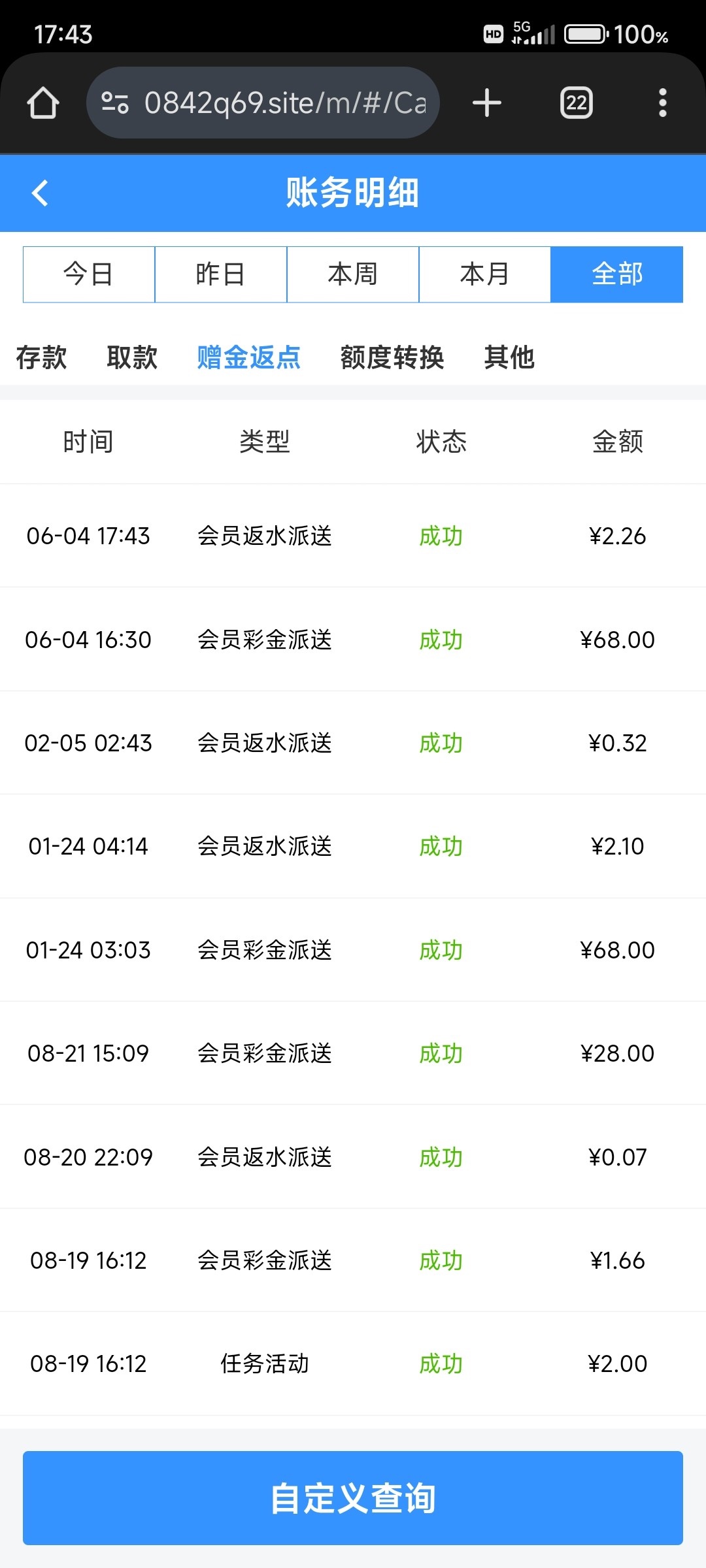Viewport: 706px width, 1568px height.
Task: Click the site permissions icon in address bar
Action: point(114,102)
